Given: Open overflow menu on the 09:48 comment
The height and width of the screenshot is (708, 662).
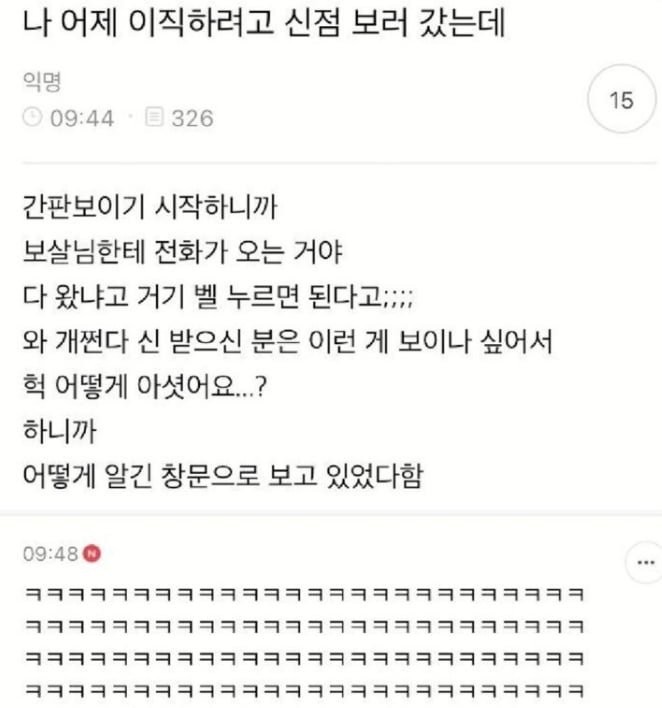Looking at the screenshot, I should pyautogui.click(x=640, y=564).
